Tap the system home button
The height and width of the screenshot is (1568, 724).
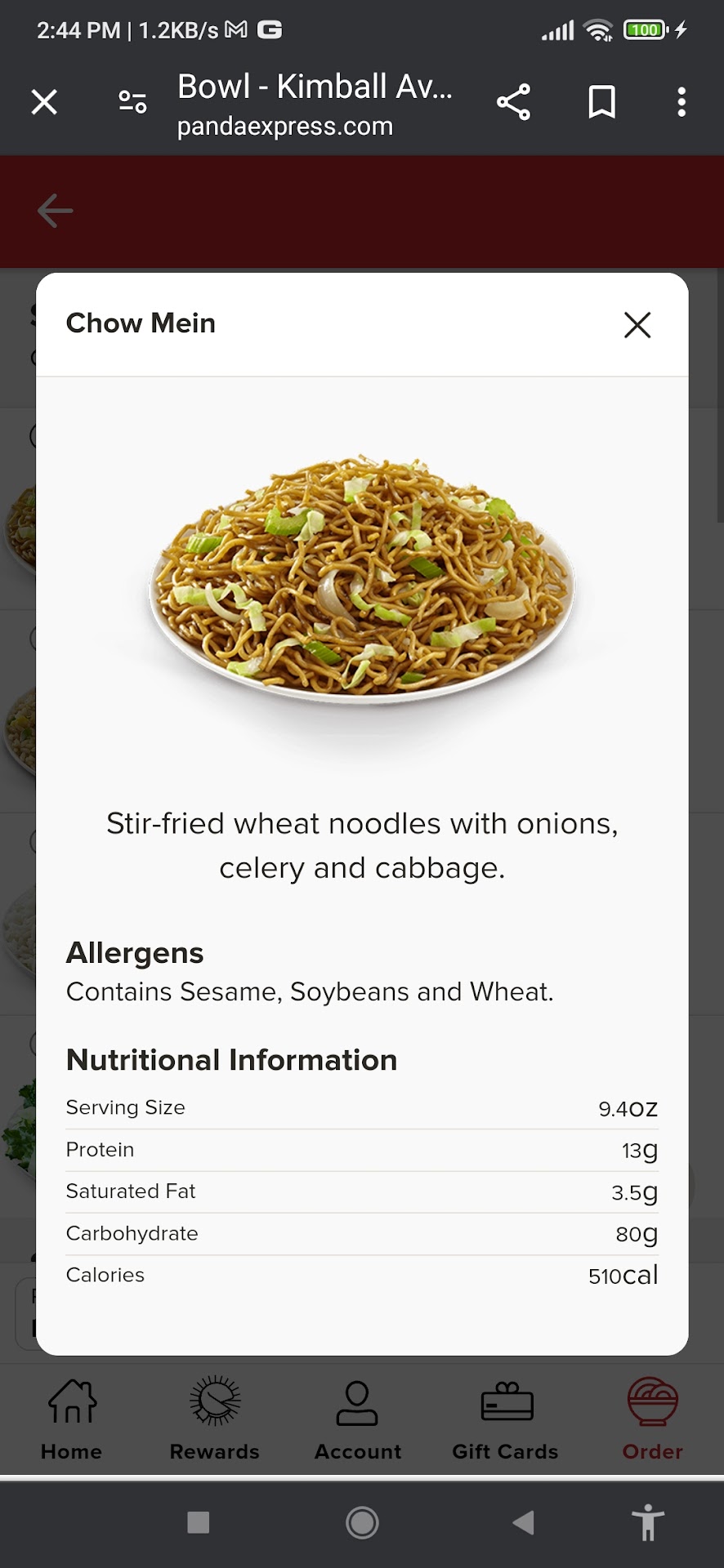[x=362, y=1522]
